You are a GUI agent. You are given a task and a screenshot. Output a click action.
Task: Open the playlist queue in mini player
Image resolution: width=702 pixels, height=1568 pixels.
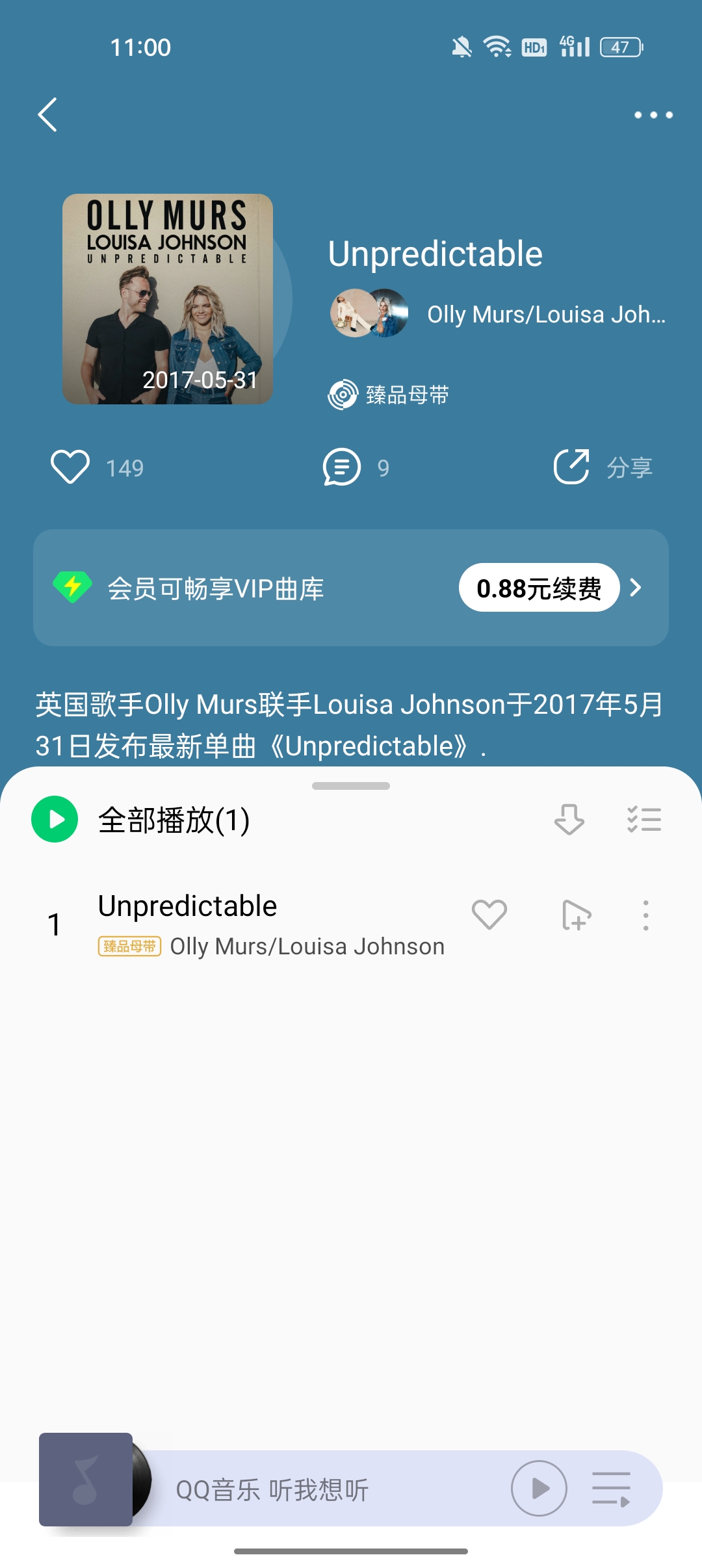click(611, 1489)
